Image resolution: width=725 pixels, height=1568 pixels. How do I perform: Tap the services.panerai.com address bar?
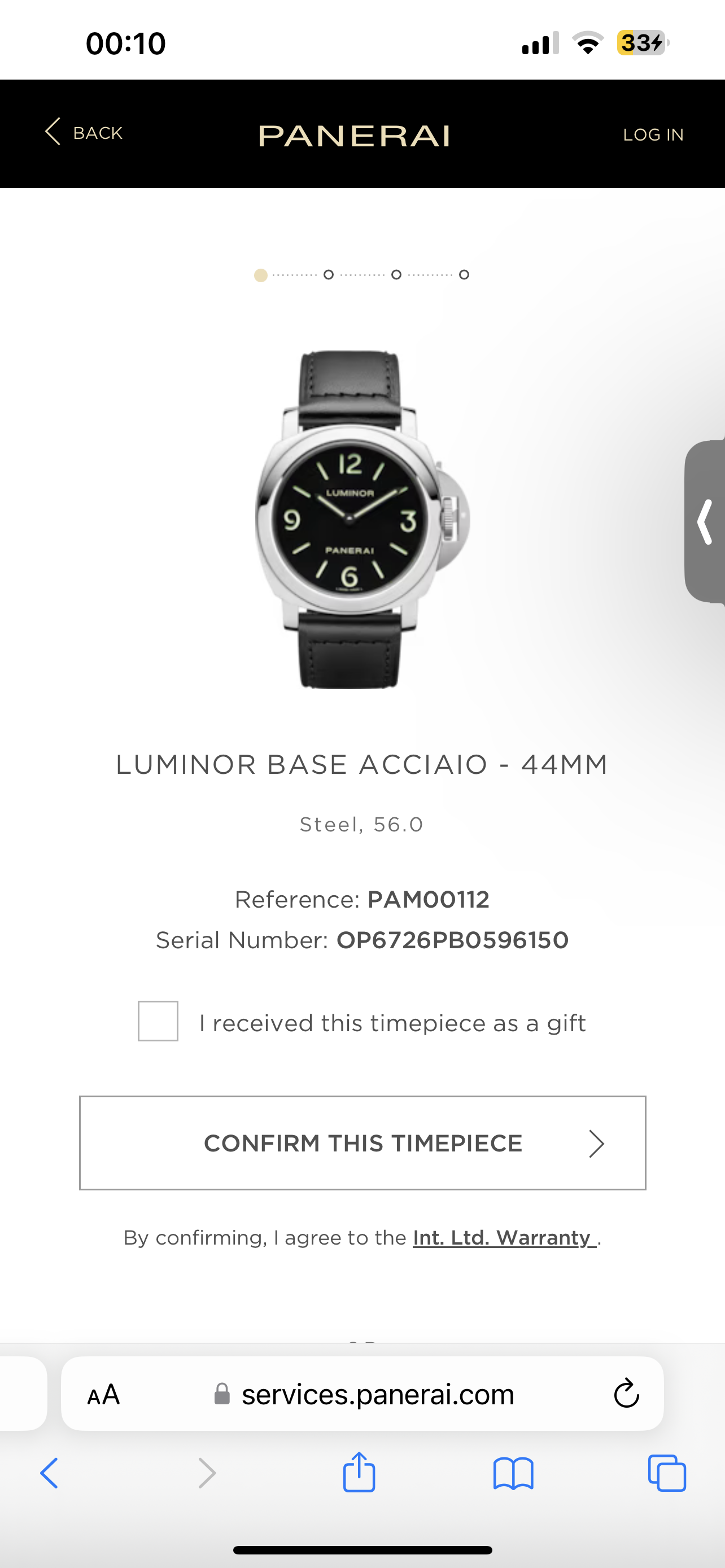point(377,1394)
